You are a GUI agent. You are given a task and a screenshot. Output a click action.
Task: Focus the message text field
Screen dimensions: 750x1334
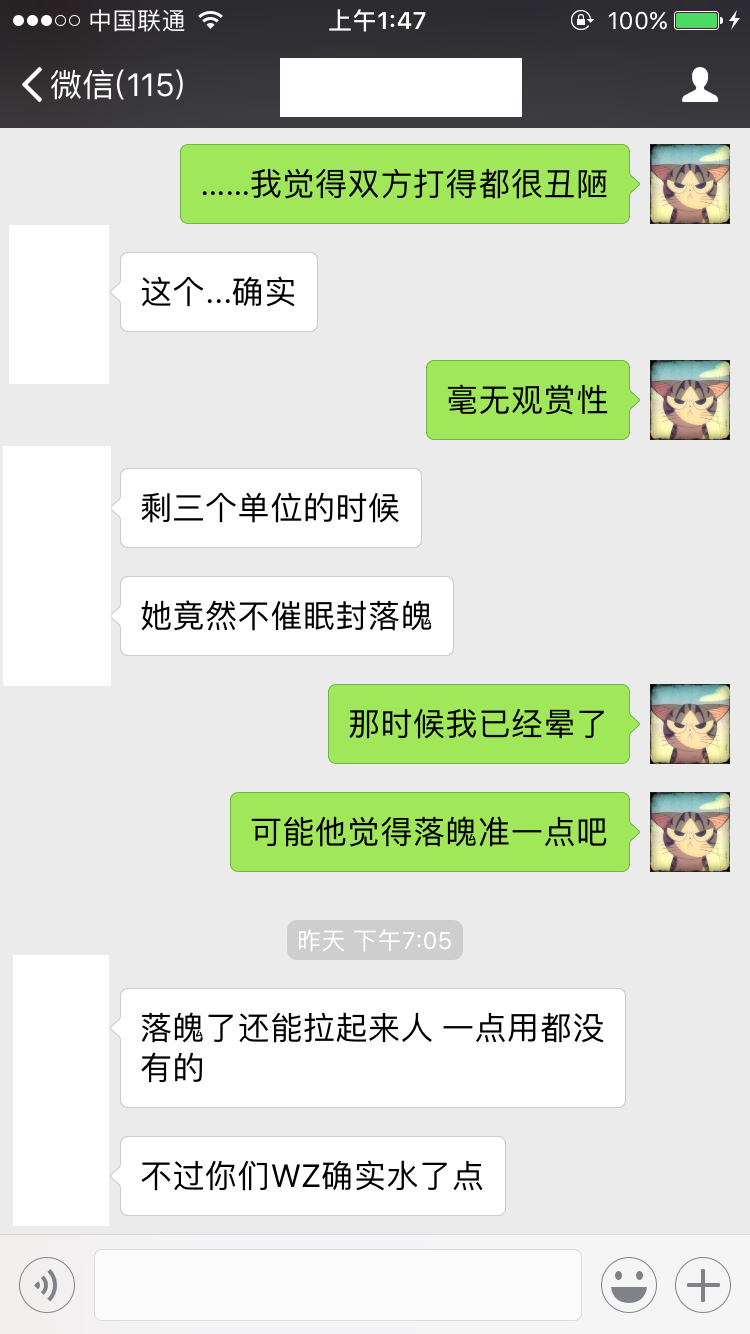click(338, 1284)
